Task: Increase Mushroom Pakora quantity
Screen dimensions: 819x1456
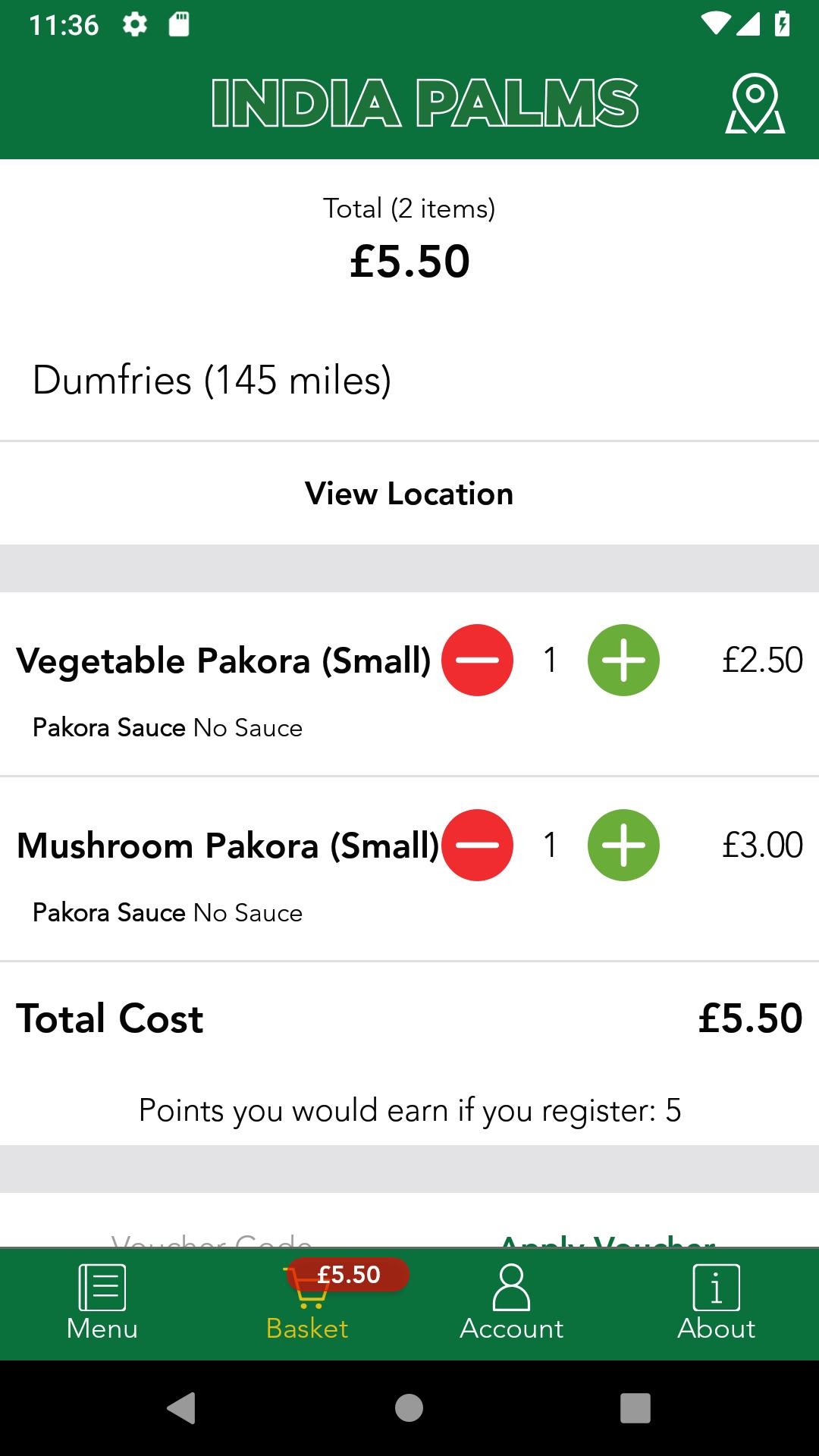Action: click(x=623, y=845)
